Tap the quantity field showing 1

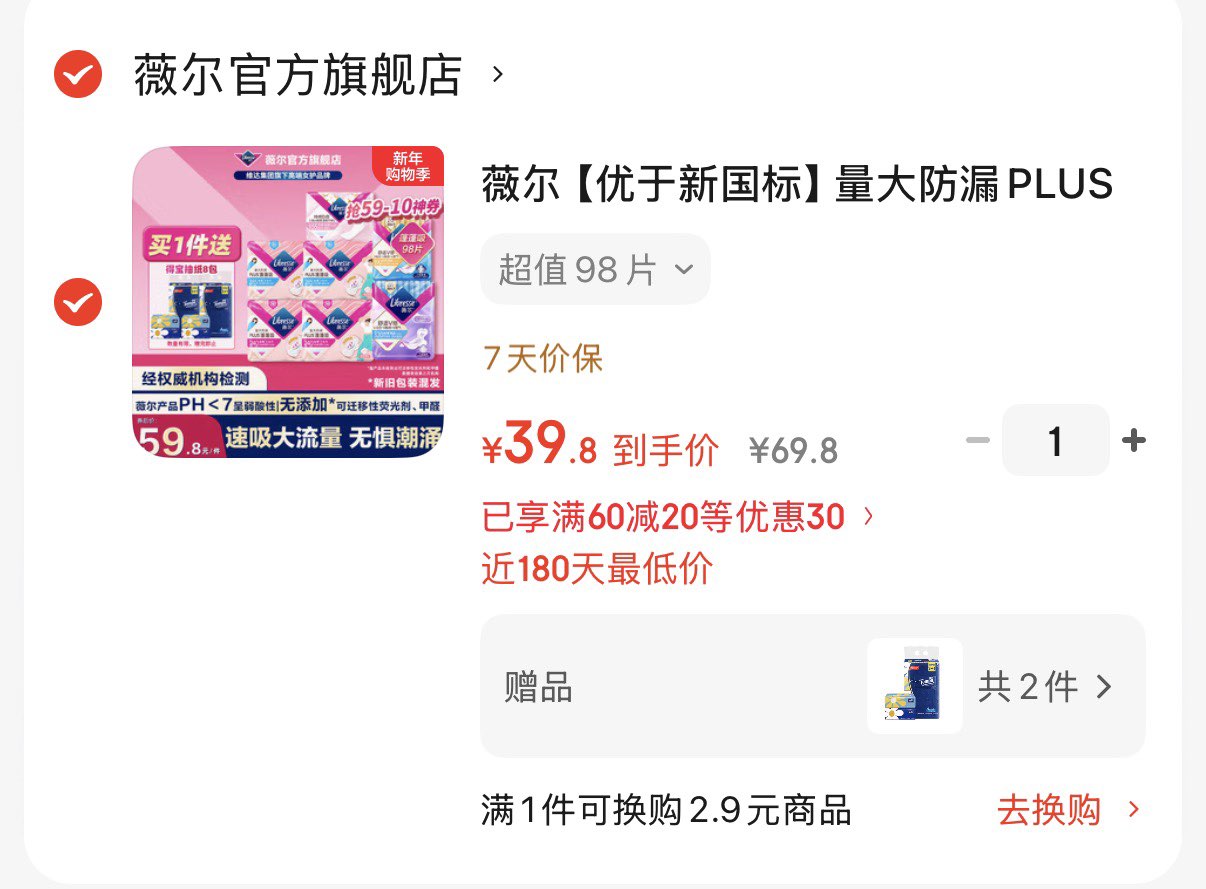tap(1055, 440)
